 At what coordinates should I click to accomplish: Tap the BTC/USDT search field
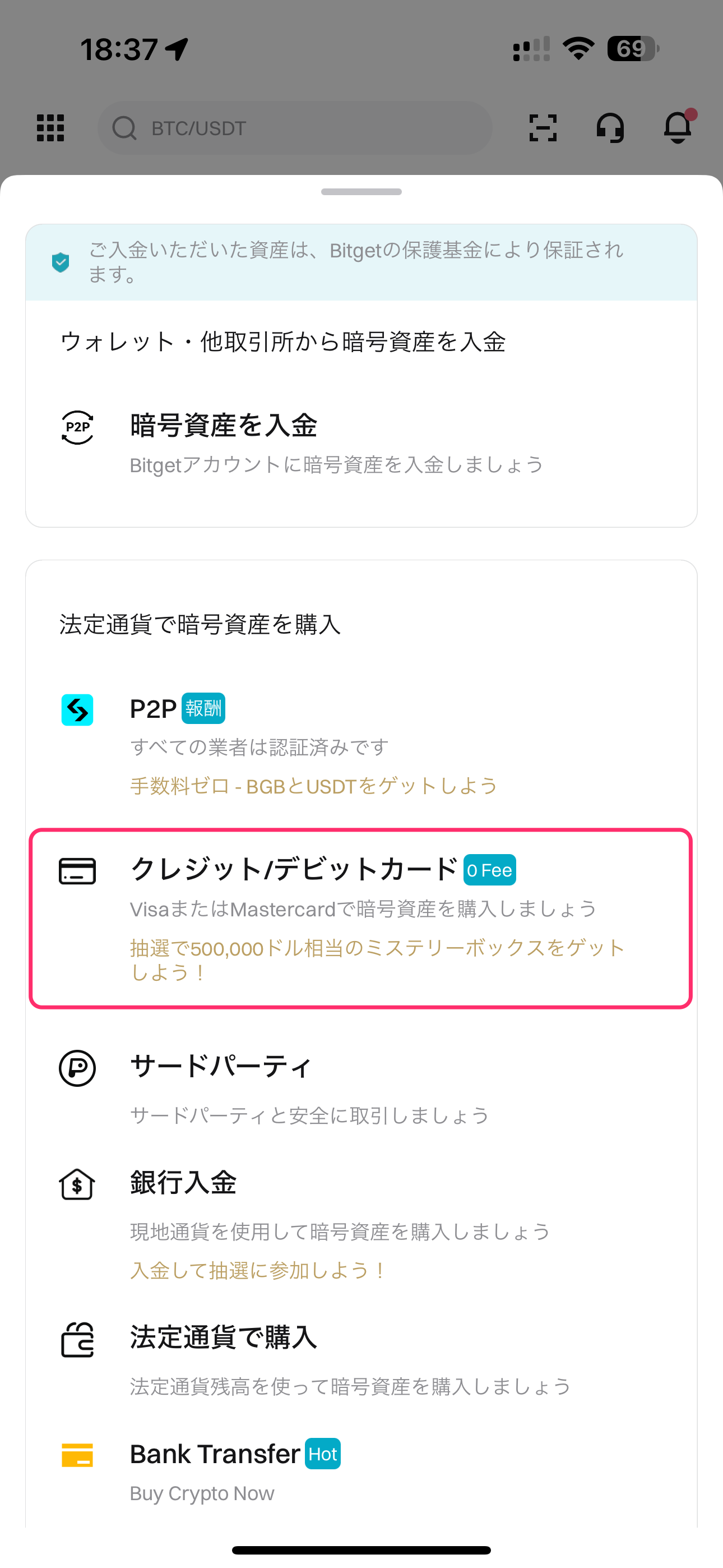pyautogui.click(x=295, y=128)
